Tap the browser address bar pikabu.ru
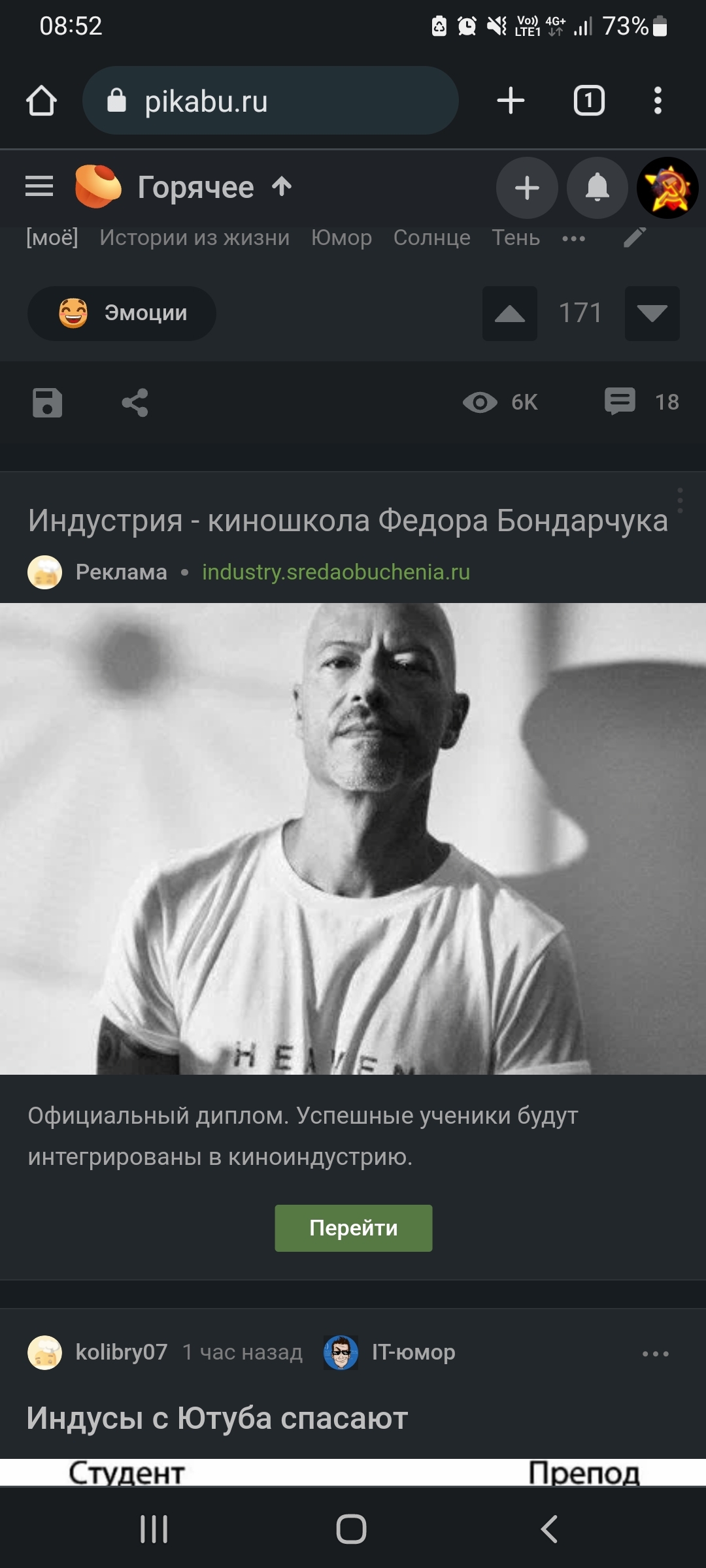Image resolution: width=706 pixels, height=1568 pixels. [270, 101]
